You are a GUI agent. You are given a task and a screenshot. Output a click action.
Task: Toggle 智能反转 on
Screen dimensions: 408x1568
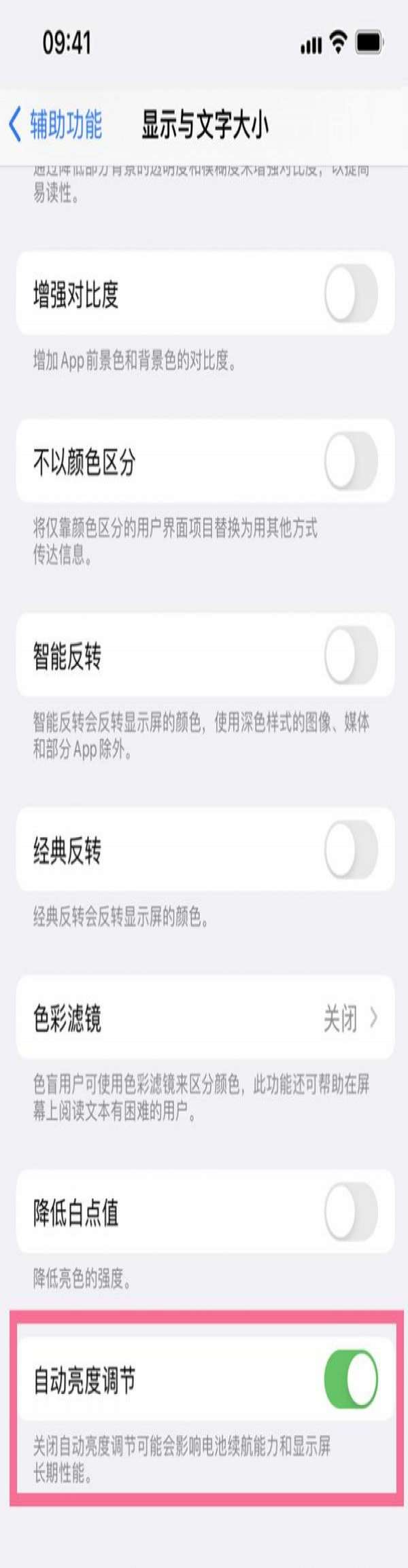(x=351, y=656)
